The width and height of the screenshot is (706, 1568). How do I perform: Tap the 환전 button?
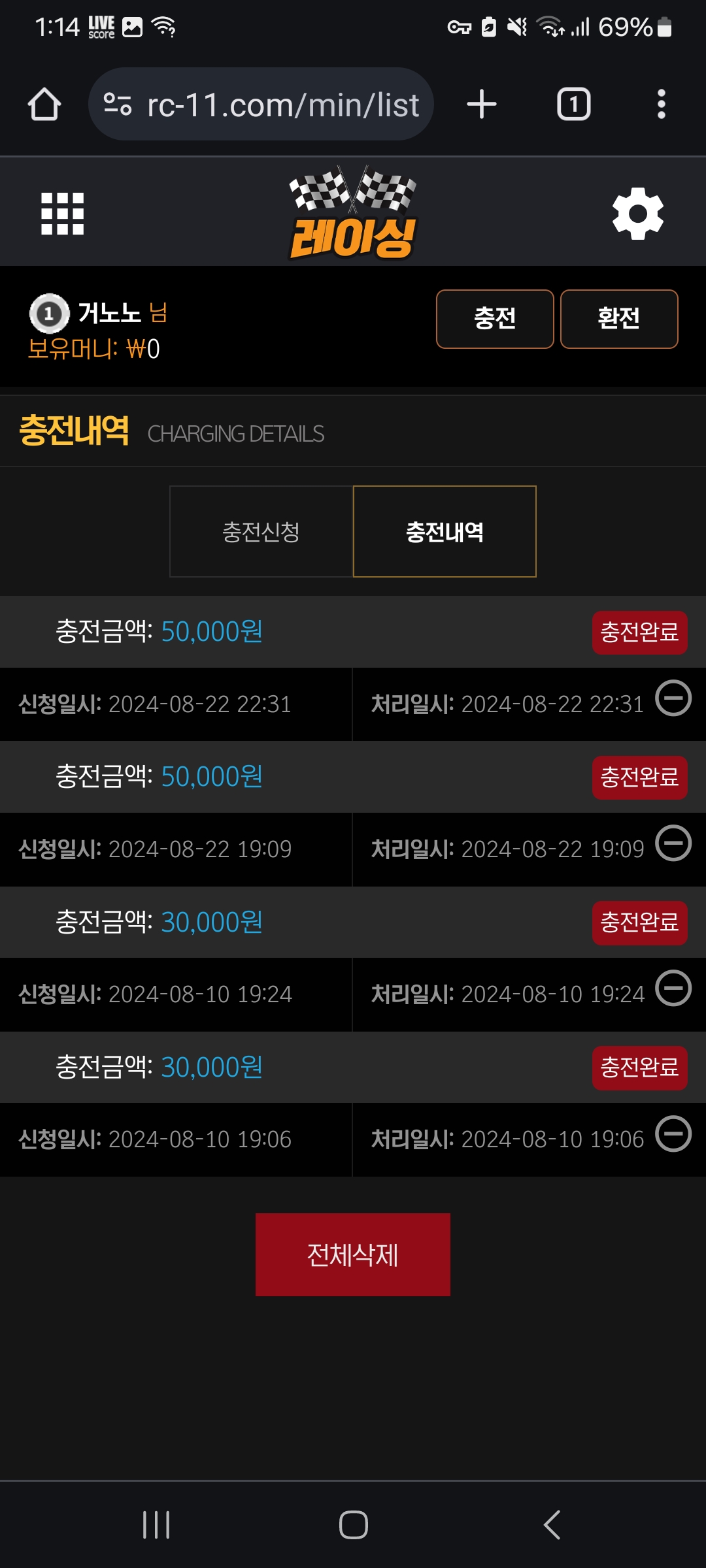point(619,319)
